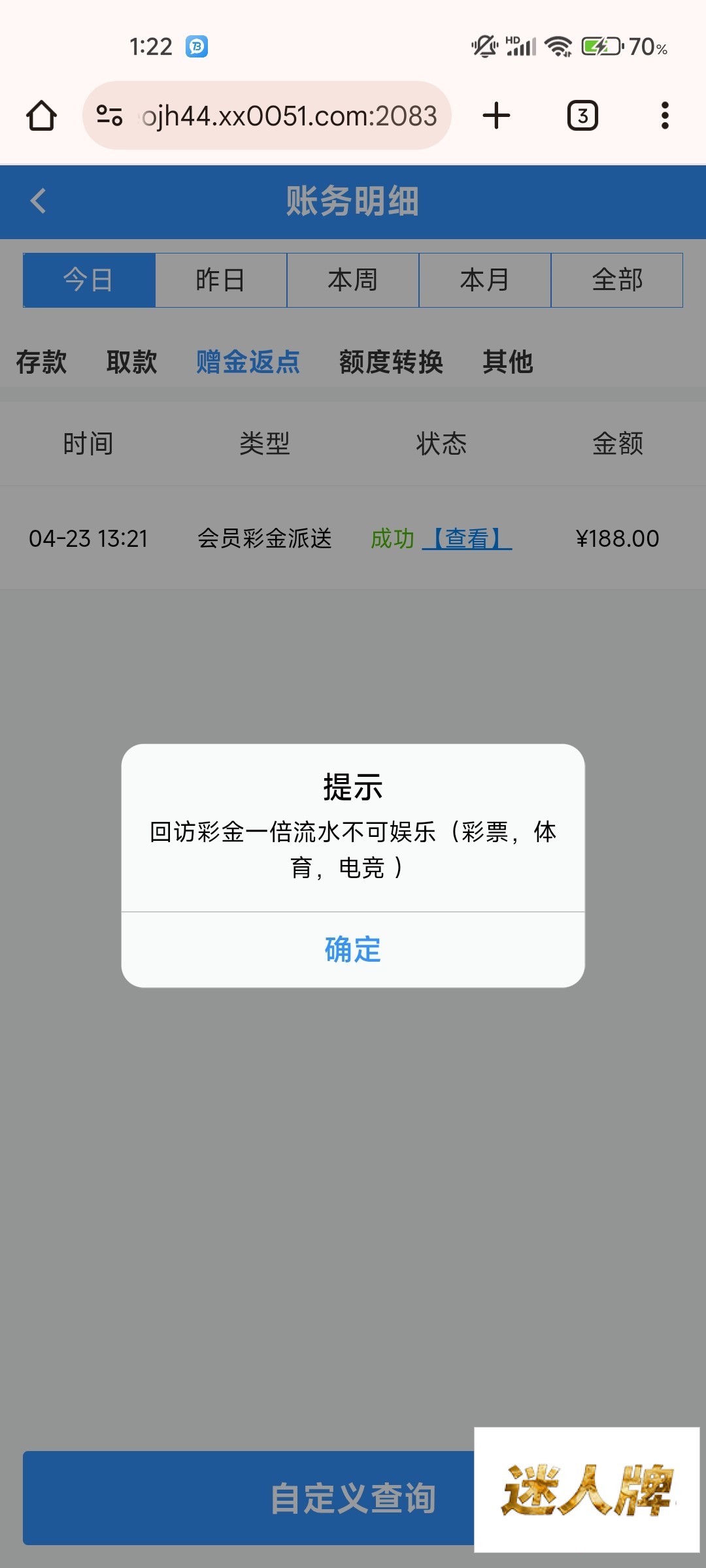Tap the 赠金返点 category
This screenshot has width=706, height=1568.
(248, 362)
